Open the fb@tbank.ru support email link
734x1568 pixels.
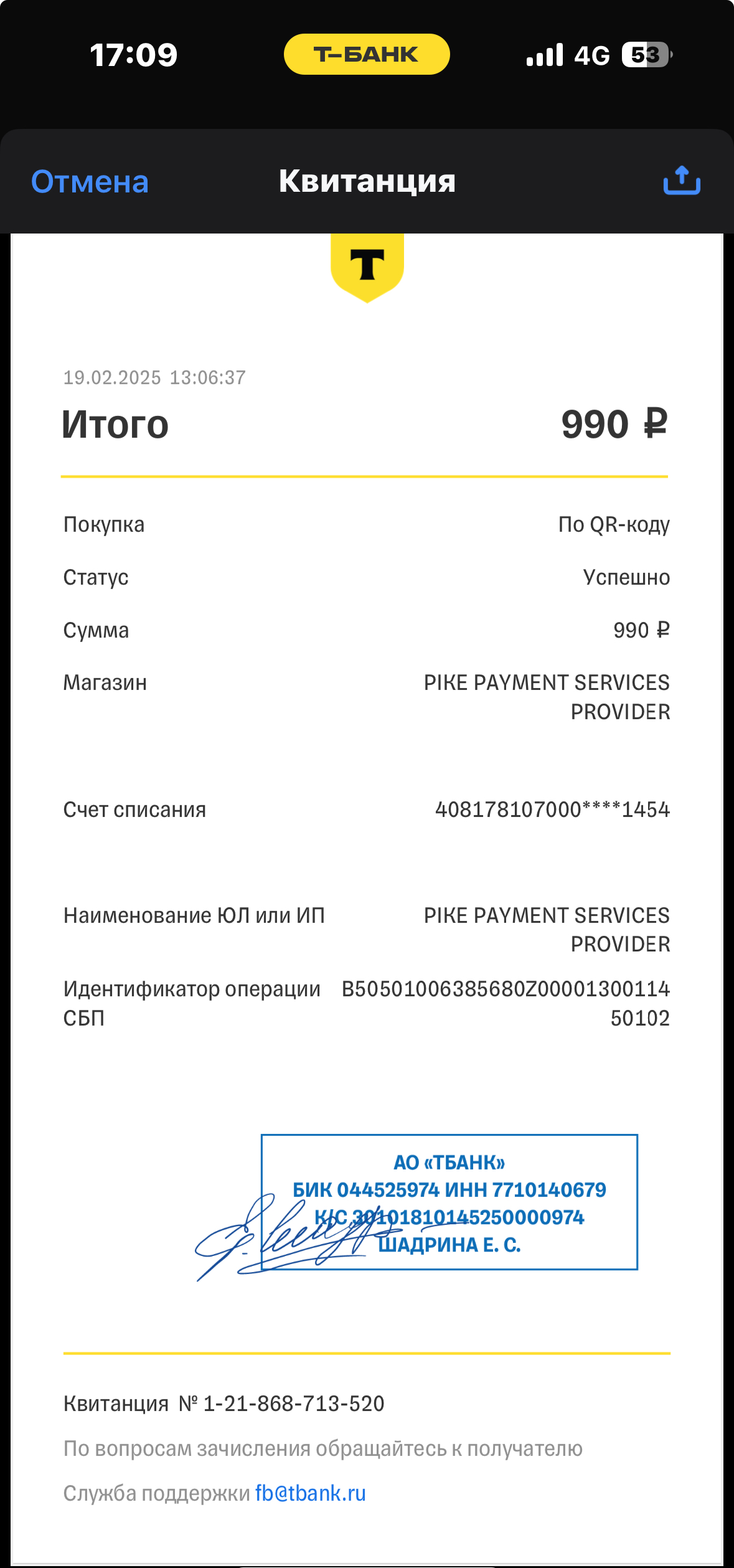[x=310, y=1493]
